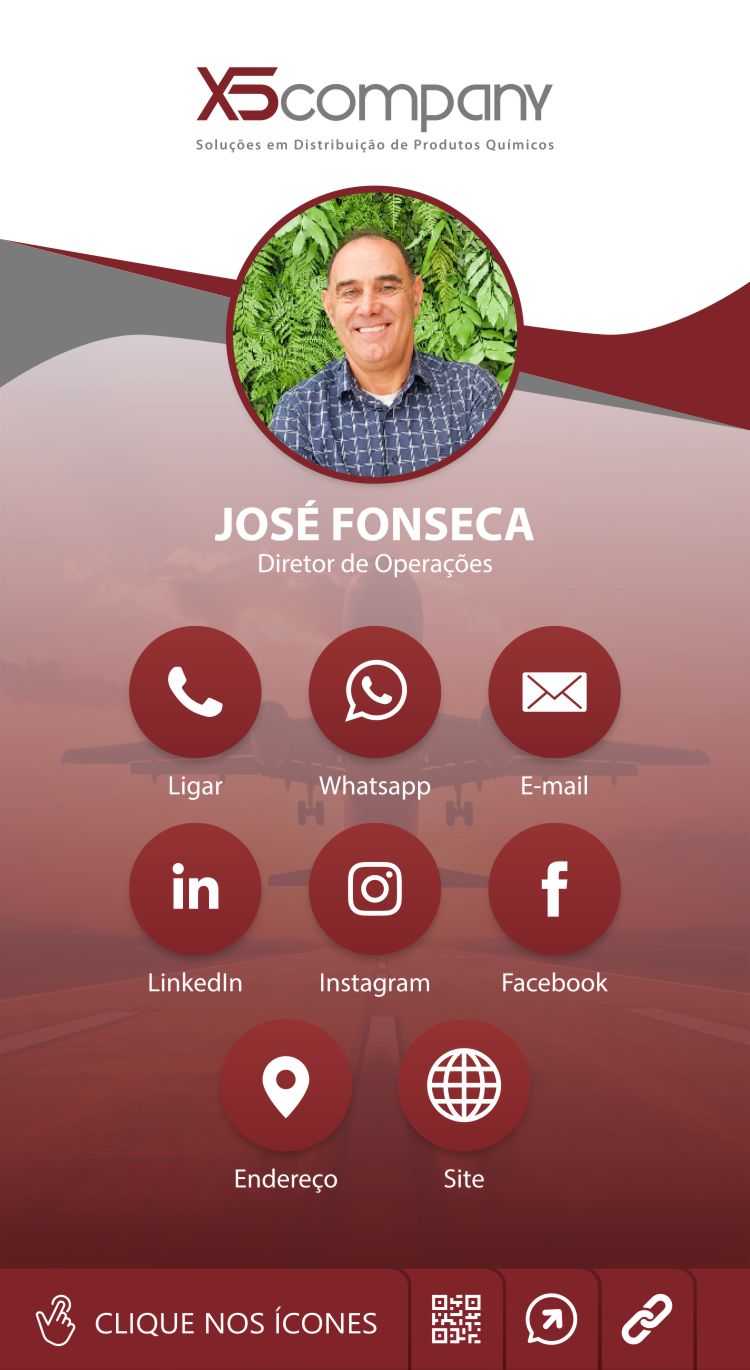Show the QR code icon

(455, 1320)
